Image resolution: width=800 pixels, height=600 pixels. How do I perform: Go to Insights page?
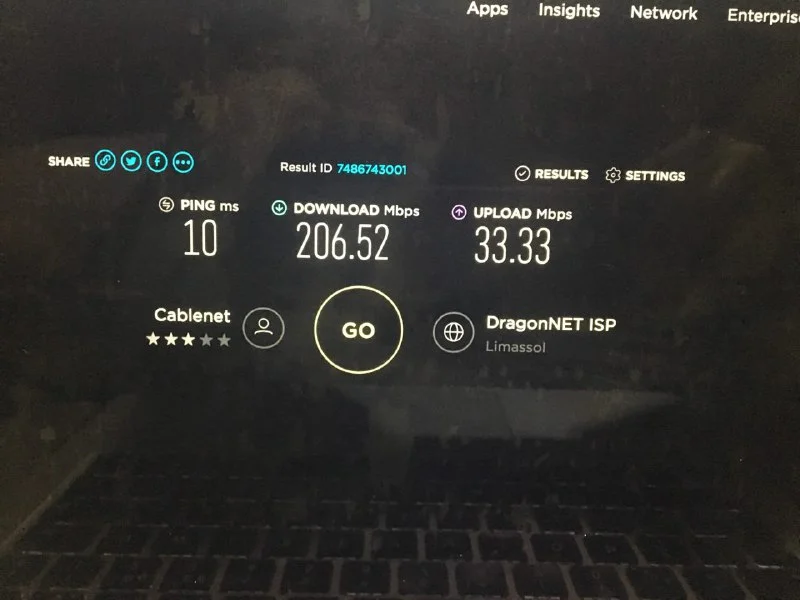coord(569,10)
